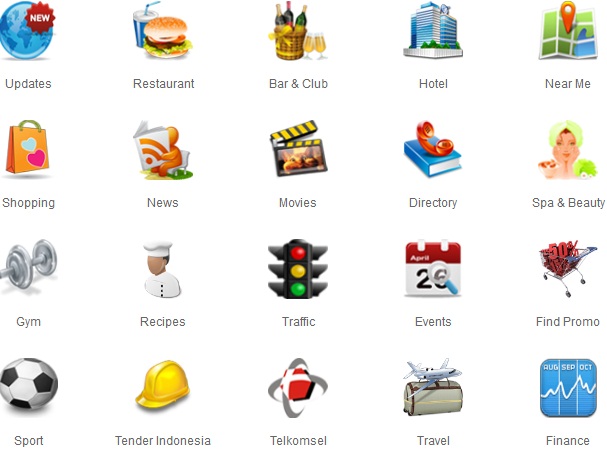Select Spa & Beauty

(x=567, y=151)
